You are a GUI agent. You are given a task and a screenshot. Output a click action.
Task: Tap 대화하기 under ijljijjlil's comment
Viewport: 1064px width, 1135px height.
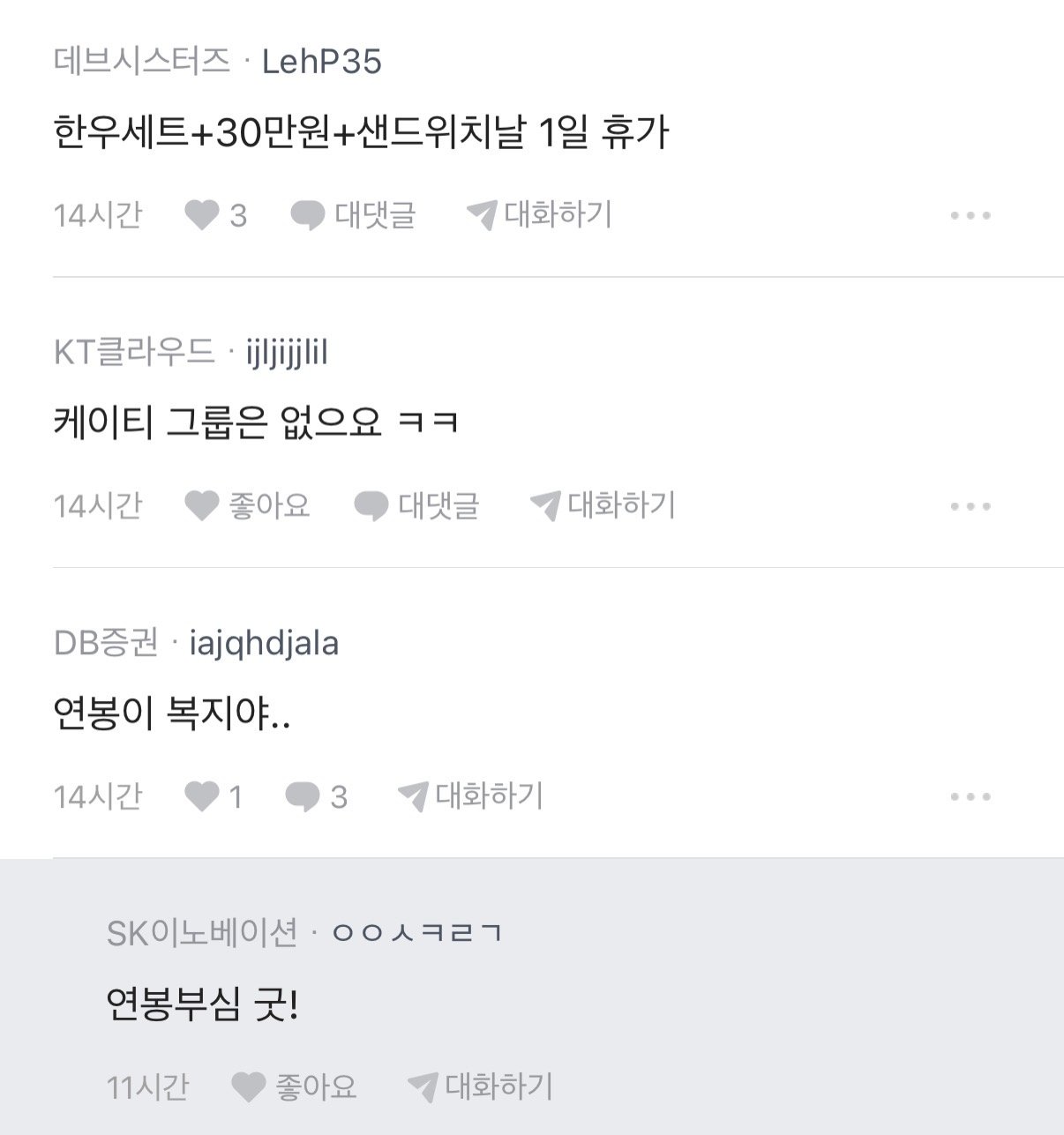point(603,505)
